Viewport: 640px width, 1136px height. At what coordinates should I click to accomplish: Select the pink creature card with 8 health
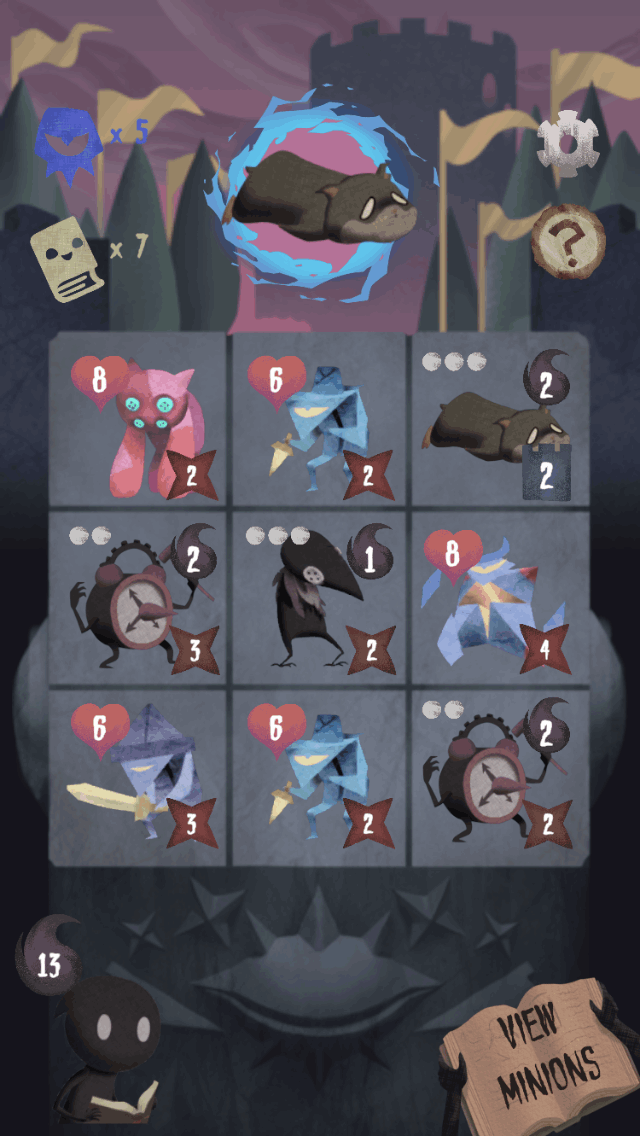click(x=139, y=421)
